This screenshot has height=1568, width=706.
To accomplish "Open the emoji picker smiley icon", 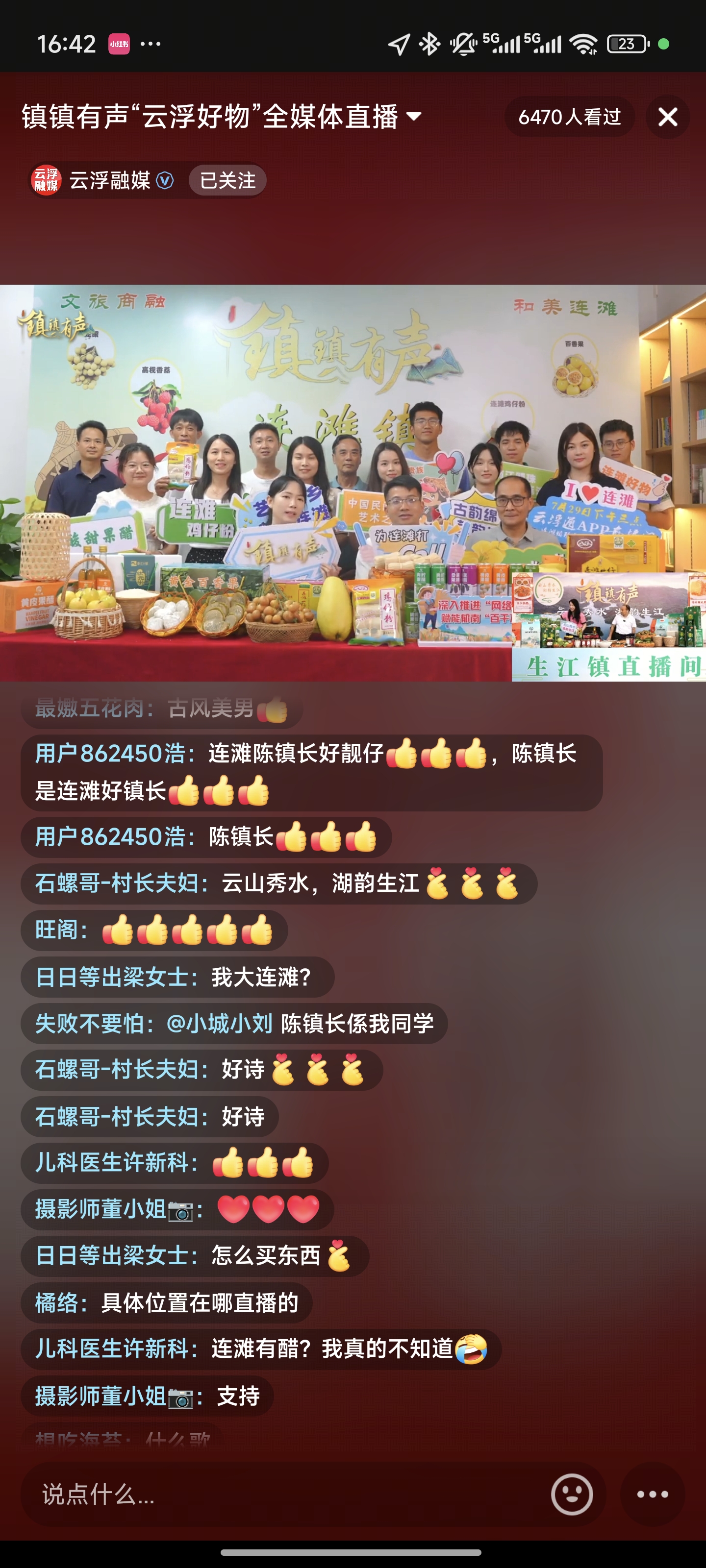I will (571, 1494).
